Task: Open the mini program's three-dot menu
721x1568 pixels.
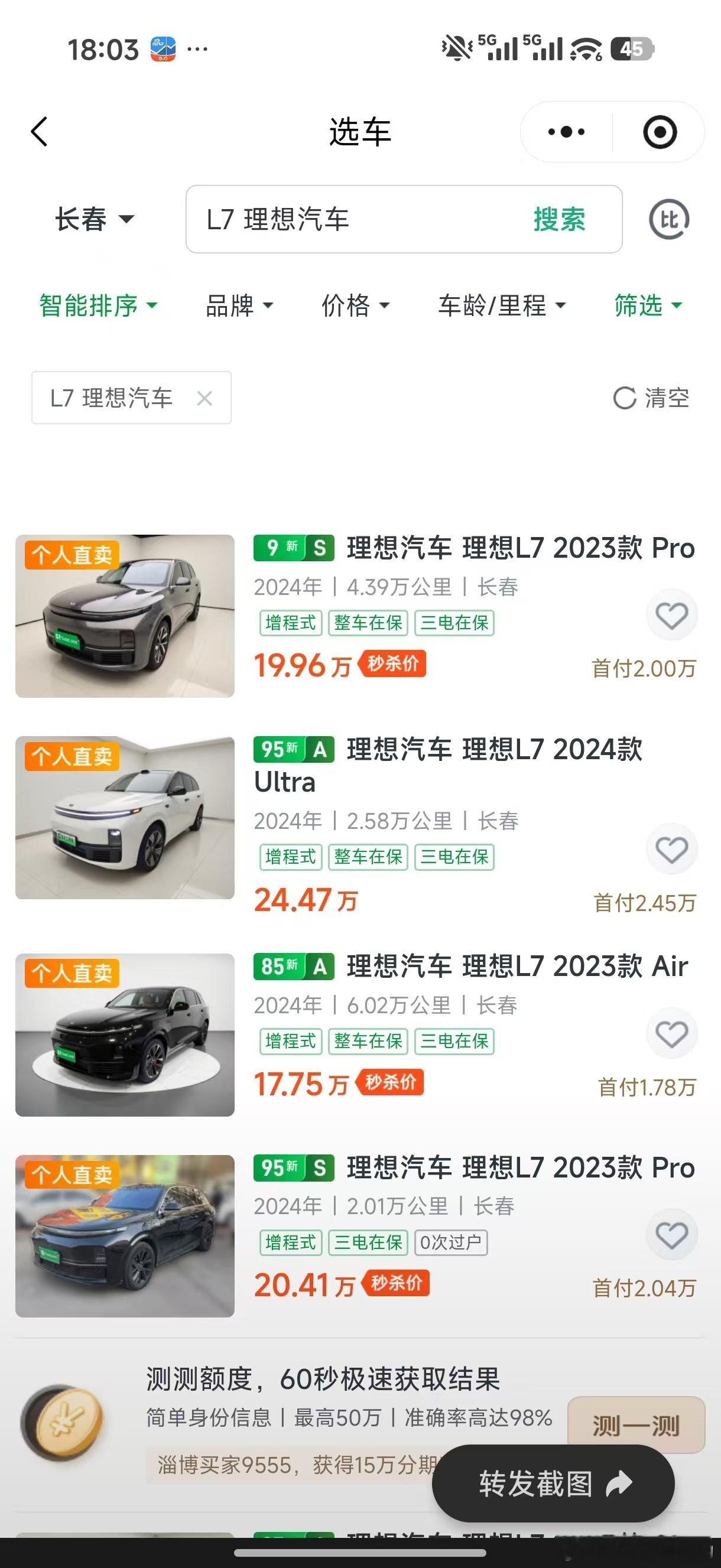Action: point(566,132)
